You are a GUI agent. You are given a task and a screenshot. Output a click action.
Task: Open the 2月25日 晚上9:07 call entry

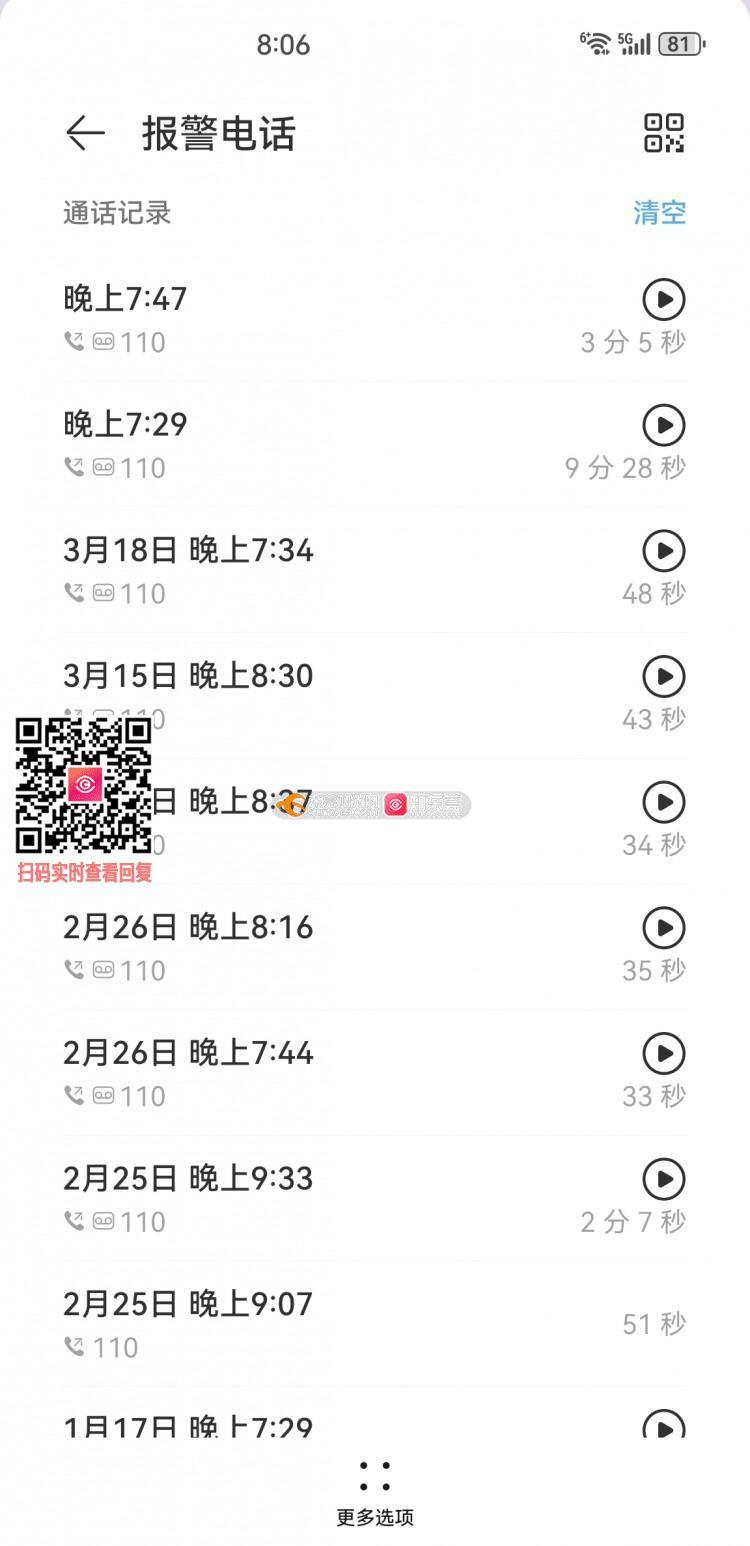pos(300,1323)
